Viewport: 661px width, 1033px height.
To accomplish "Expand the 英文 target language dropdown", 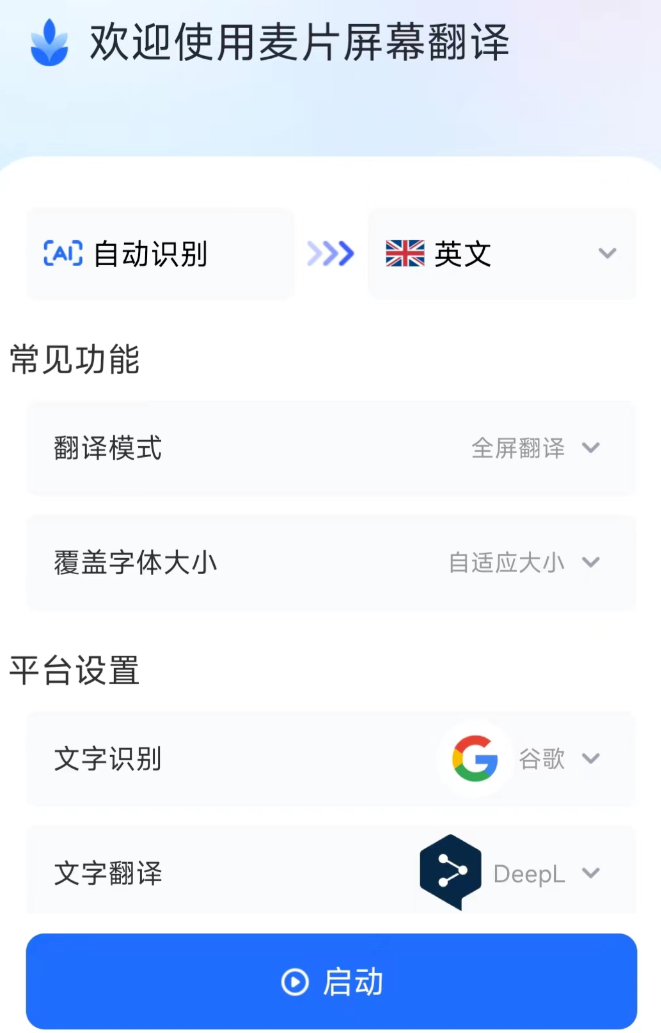I will click(x=502, y=254).
